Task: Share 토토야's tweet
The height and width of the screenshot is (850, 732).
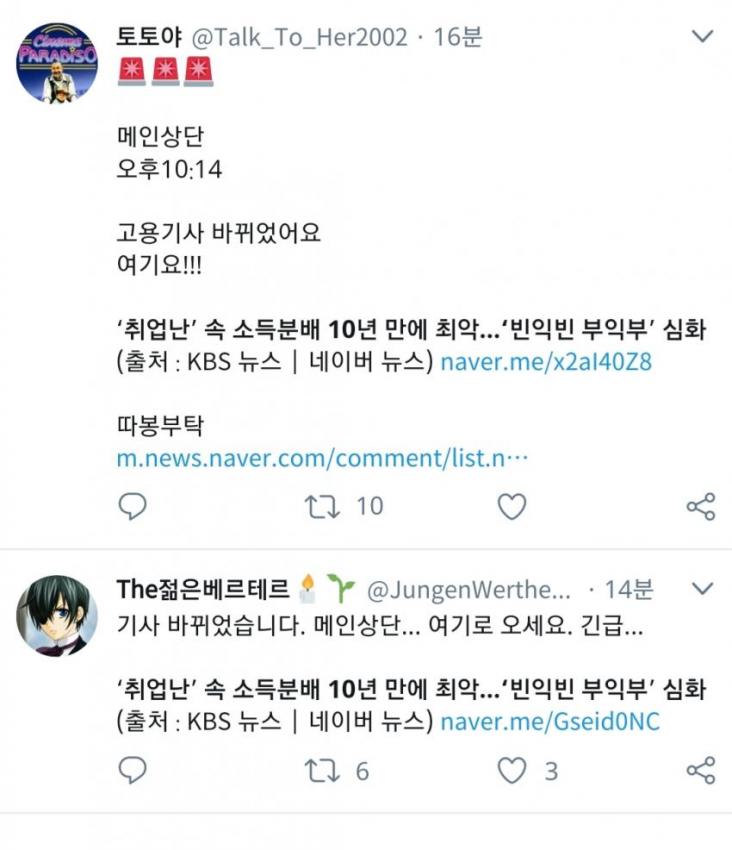Action: point(701,507)
